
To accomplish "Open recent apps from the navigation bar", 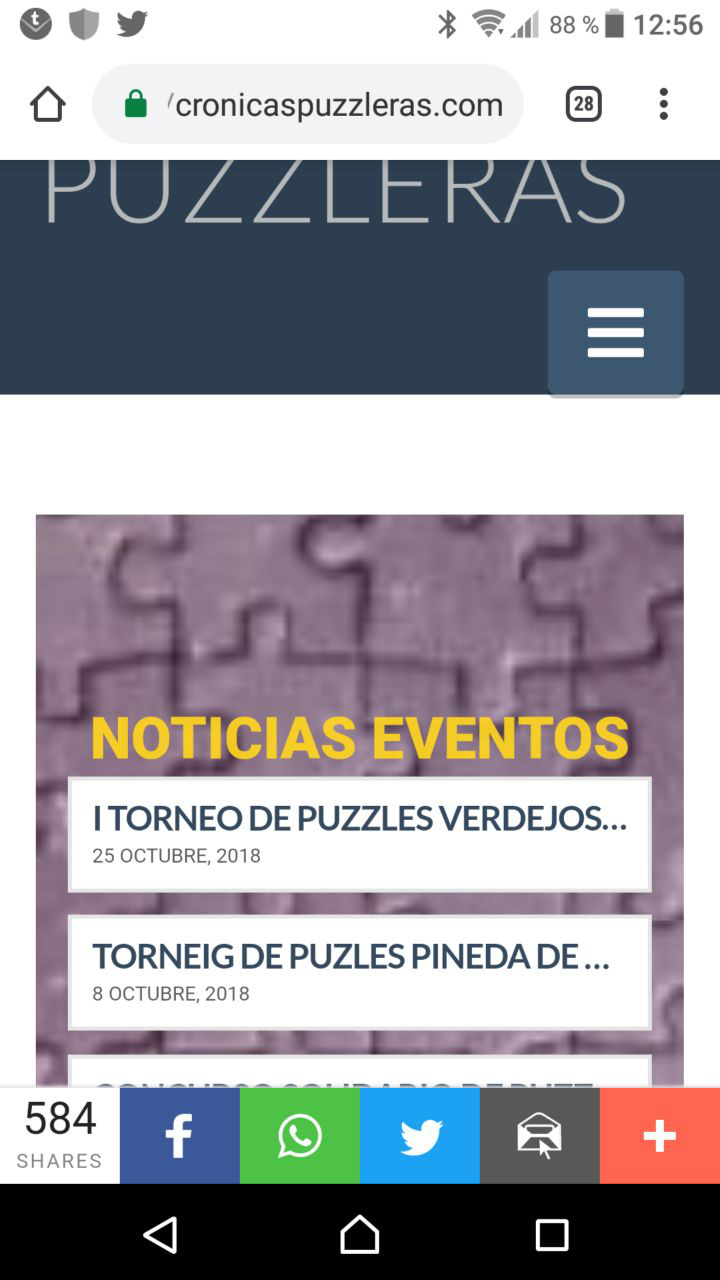I will point(552,1234).
